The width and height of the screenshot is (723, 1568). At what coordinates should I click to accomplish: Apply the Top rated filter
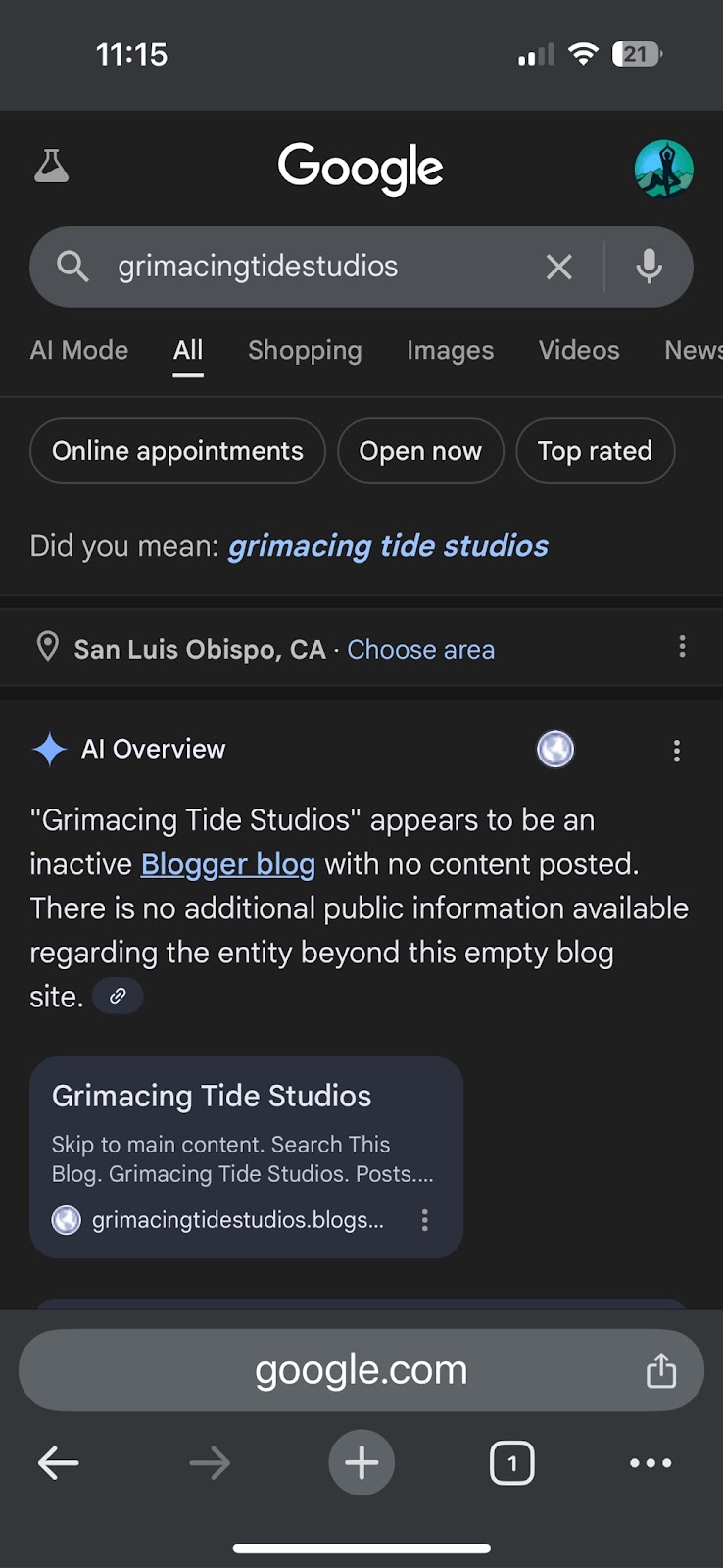coord(595,451)
